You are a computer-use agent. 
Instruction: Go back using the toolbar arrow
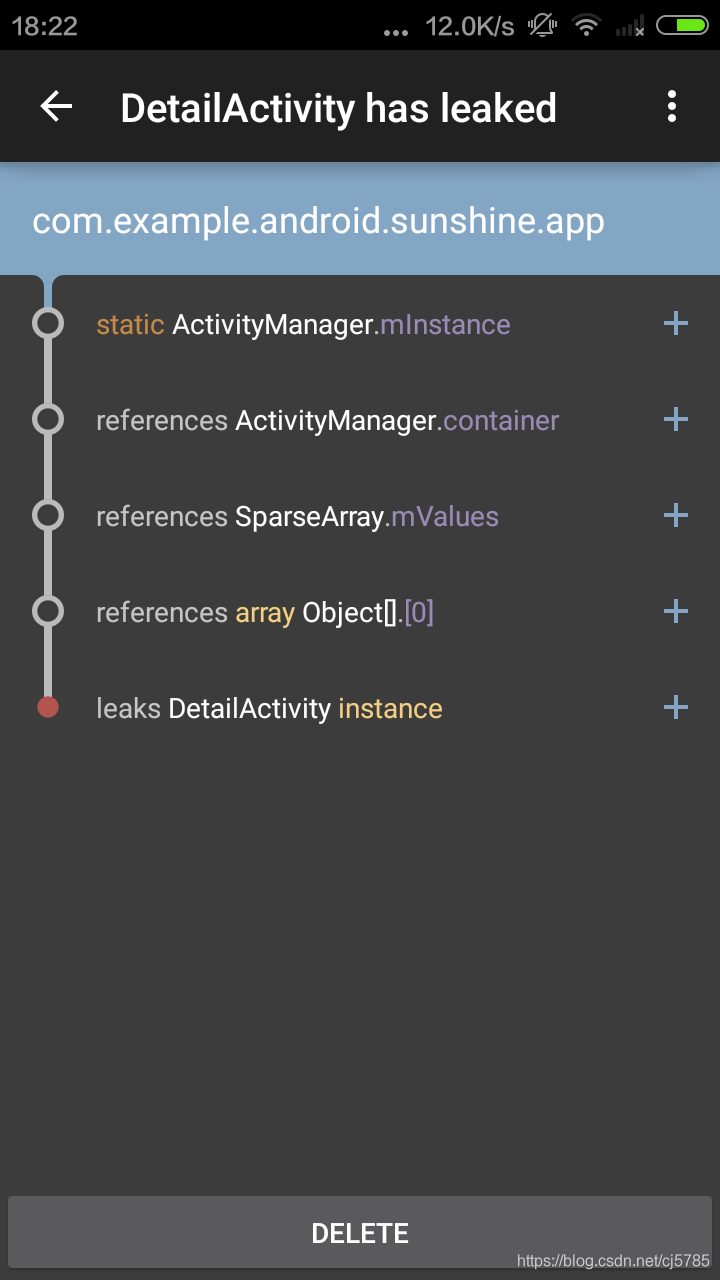pos(57,107)
